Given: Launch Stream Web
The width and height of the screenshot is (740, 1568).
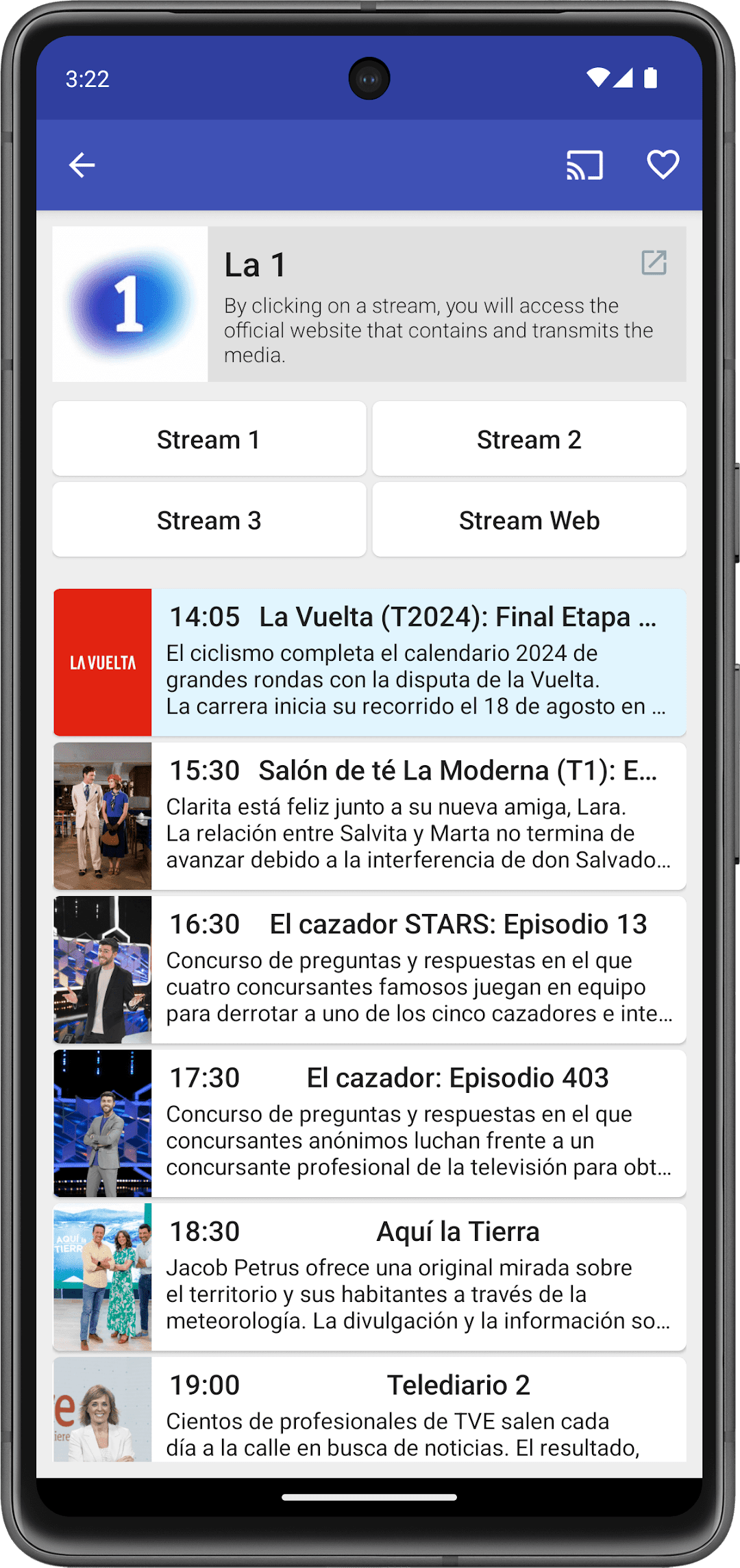Looking at the screenshot, I should point(529,520).
